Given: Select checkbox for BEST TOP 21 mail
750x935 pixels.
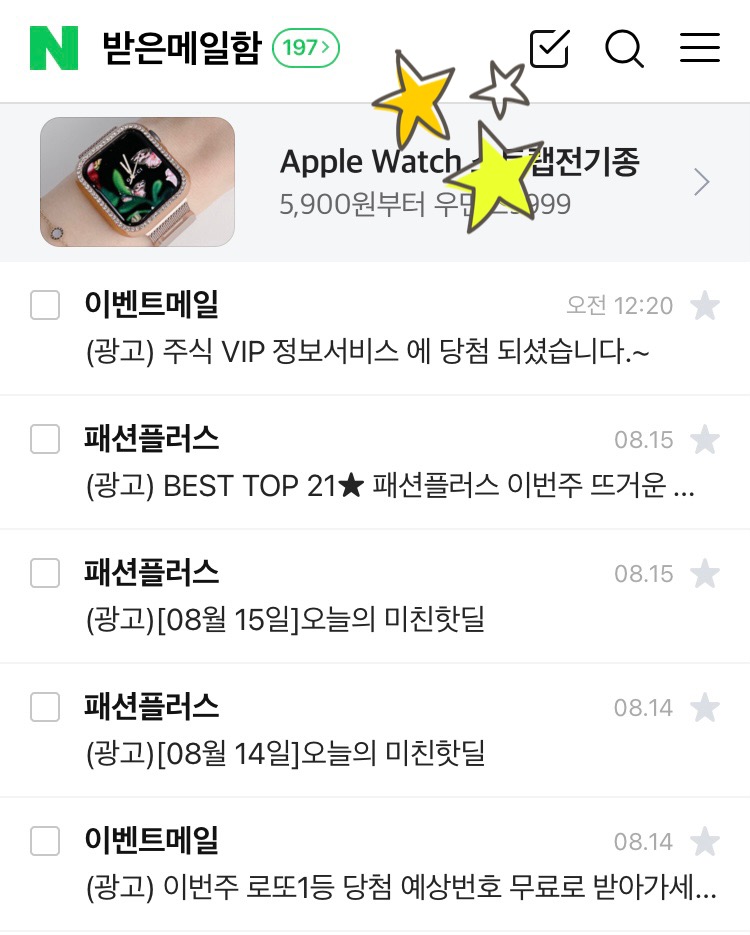Looking at the screenshot, I should 45,439.
